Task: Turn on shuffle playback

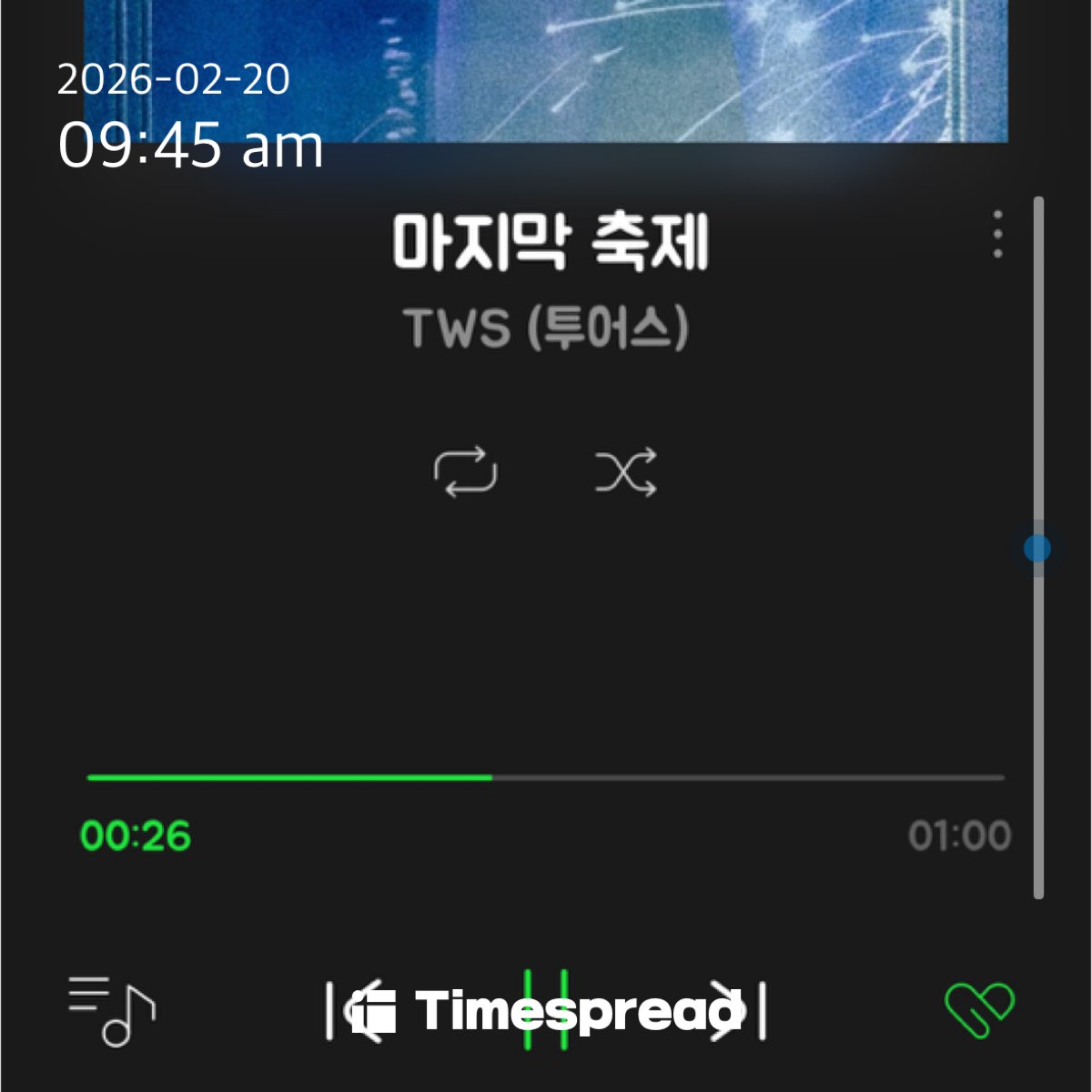Action: pos(626,472)
